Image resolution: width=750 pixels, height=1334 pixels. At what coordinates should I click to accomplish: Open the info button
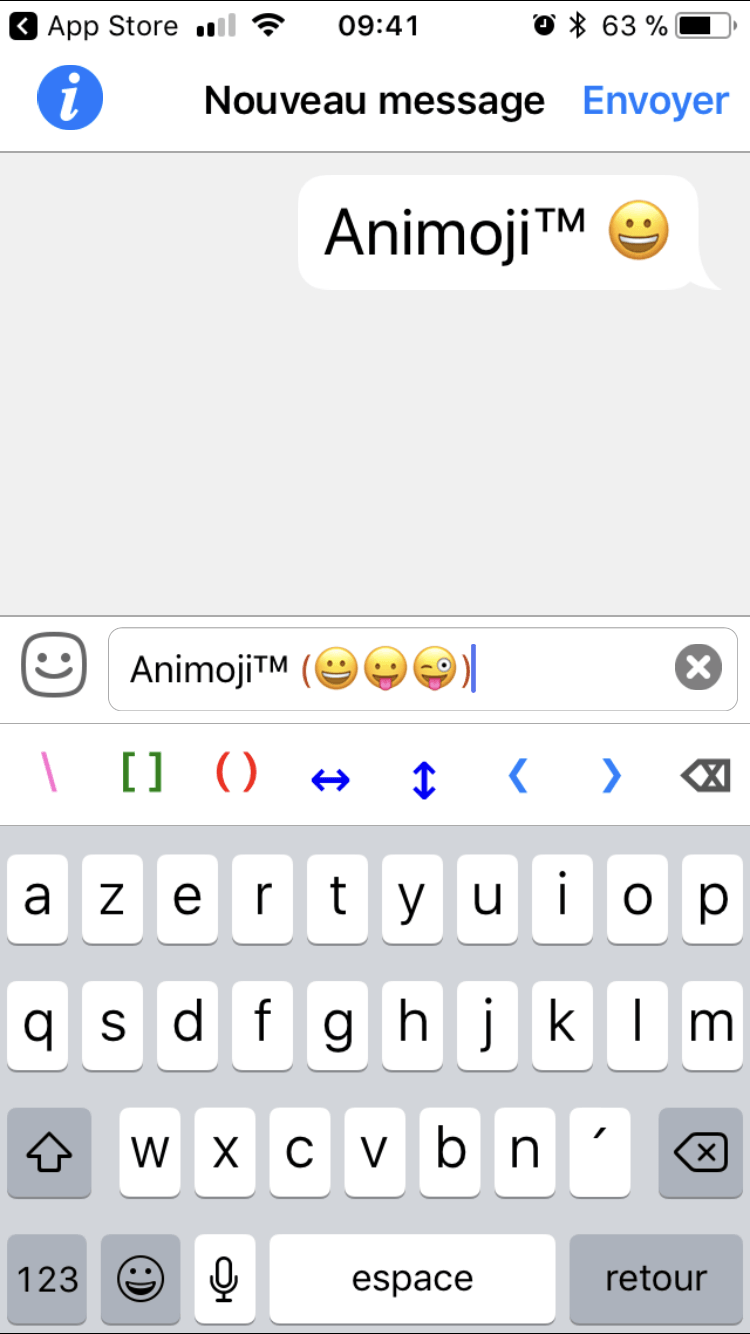point(70,98)
